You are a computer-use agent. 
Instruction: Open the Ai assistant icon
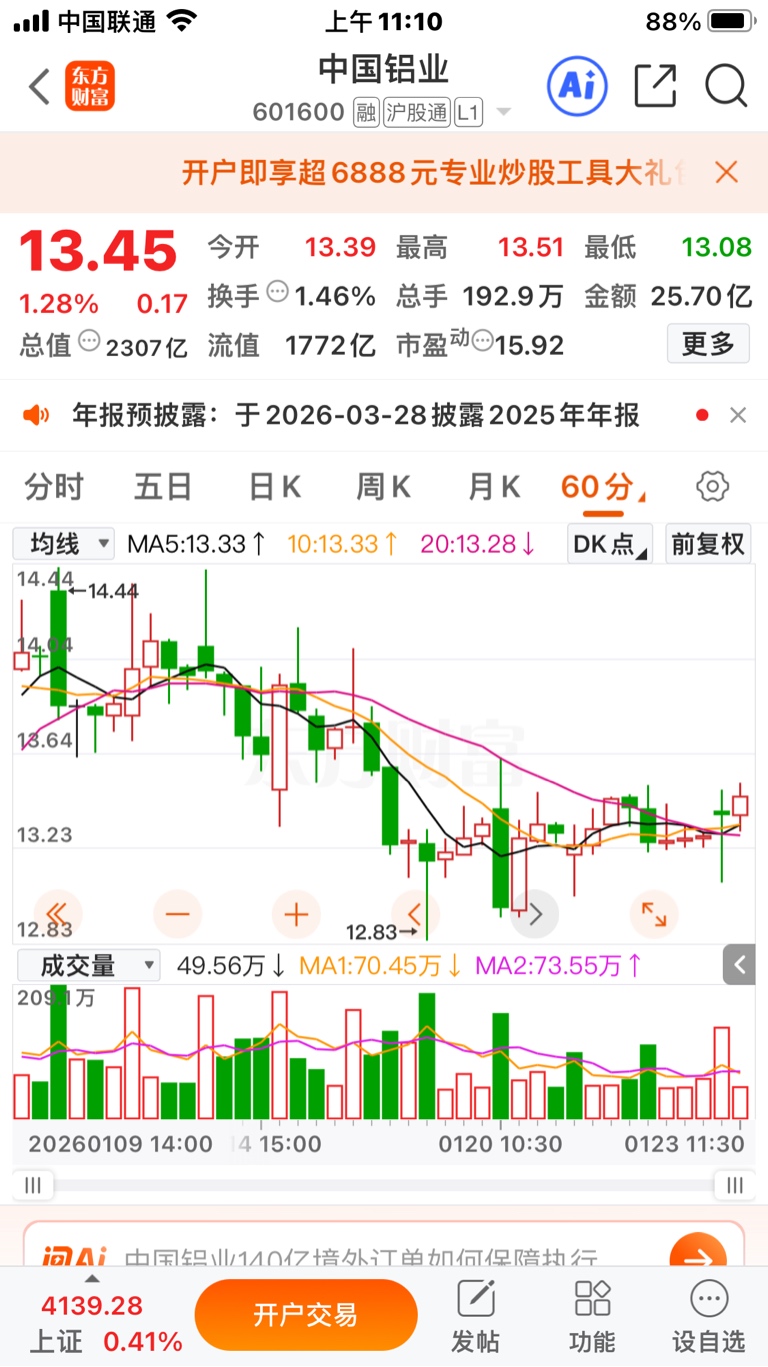[x=577, y=87]
